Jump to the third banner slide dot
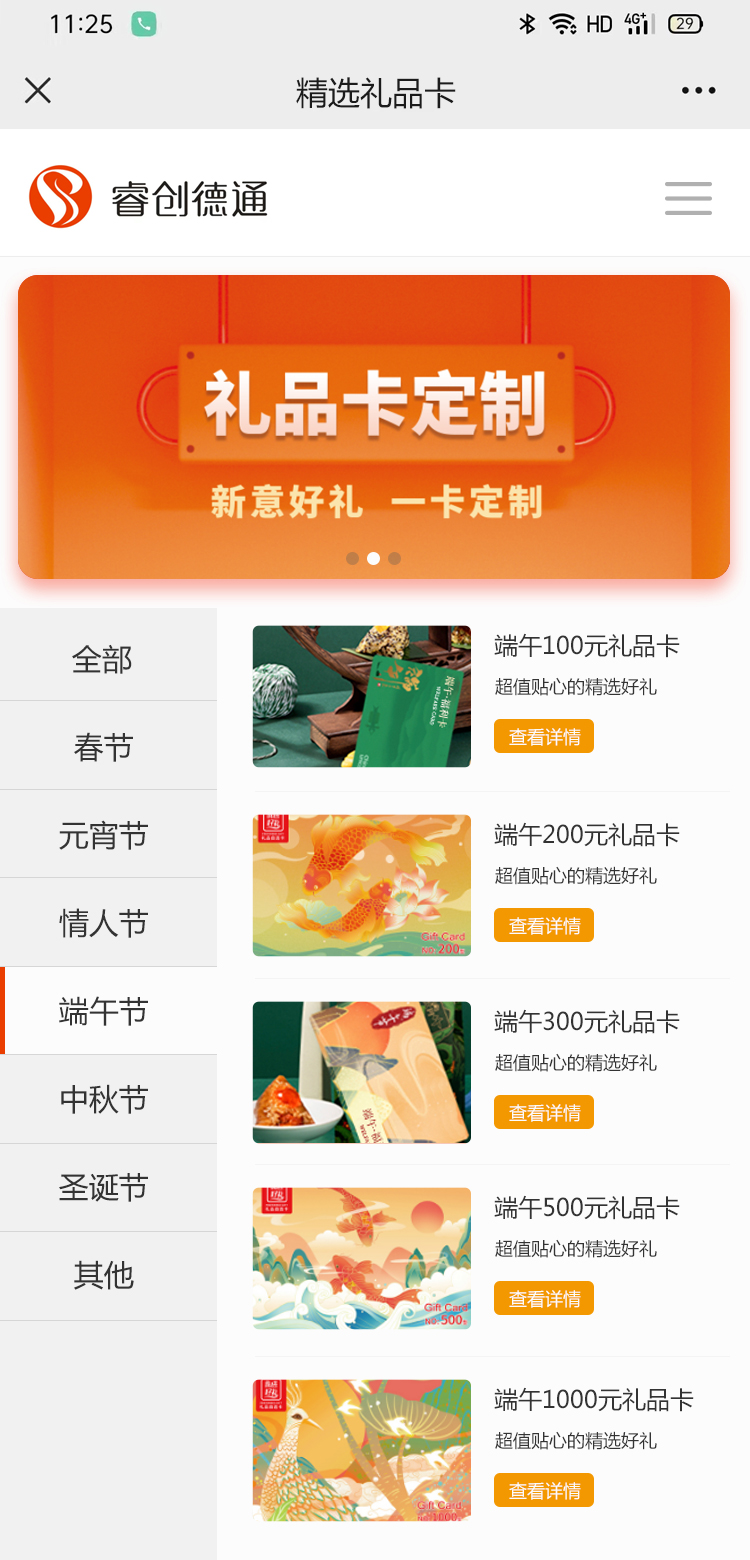 pos(395,558)
